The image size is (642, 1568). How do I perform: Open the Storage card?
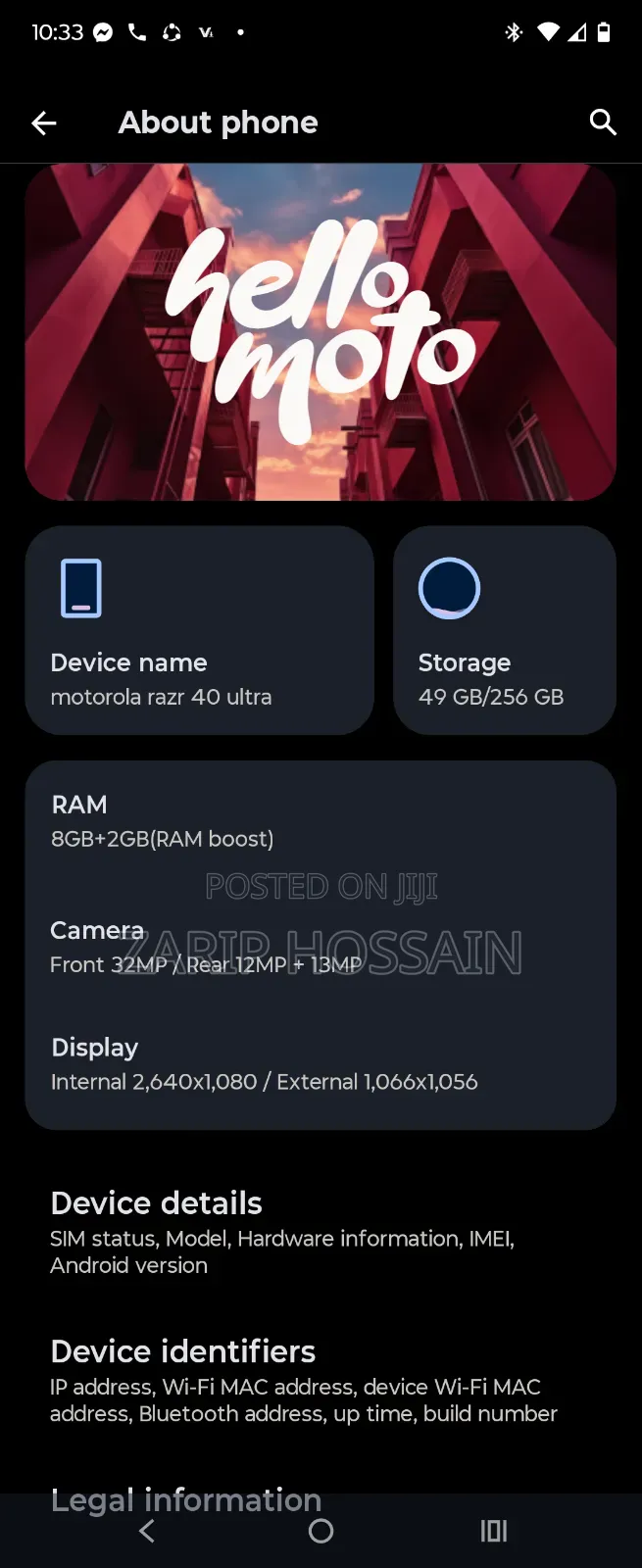[504, 630]
